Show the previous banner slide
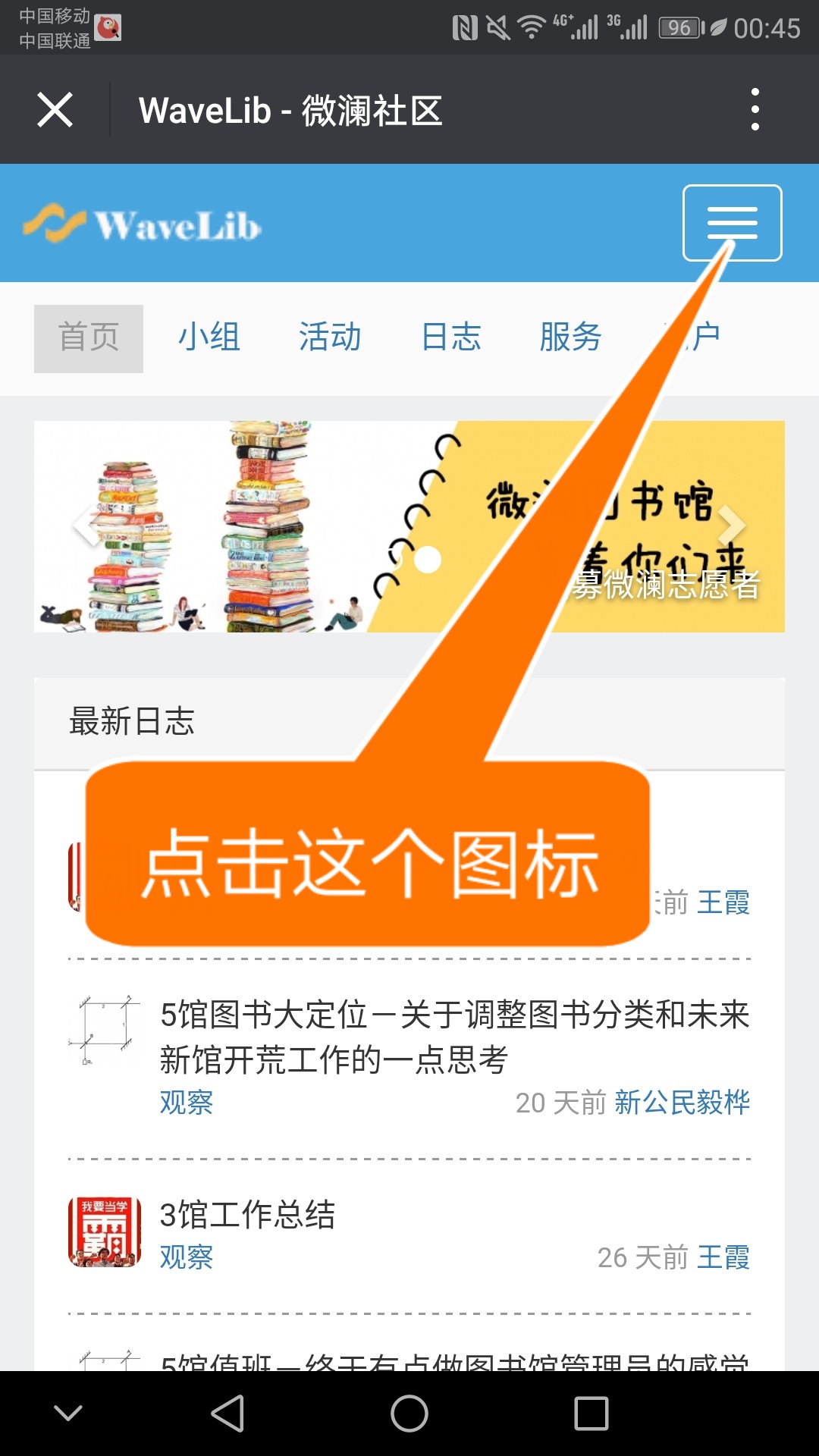 [x=86, y=525]
